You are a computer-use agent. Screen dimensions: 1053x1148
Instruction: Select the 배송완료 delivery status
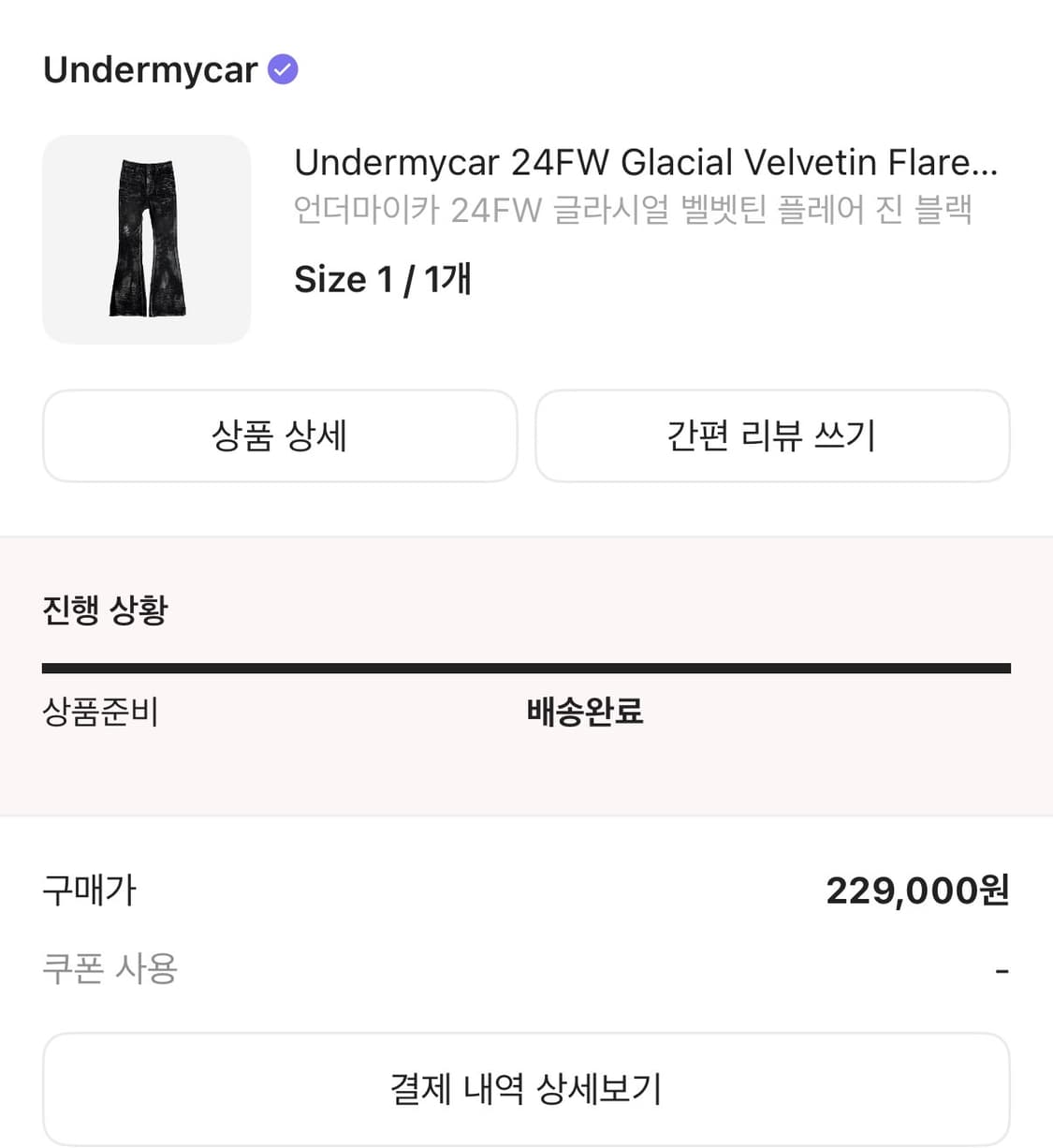coord(582,713)
